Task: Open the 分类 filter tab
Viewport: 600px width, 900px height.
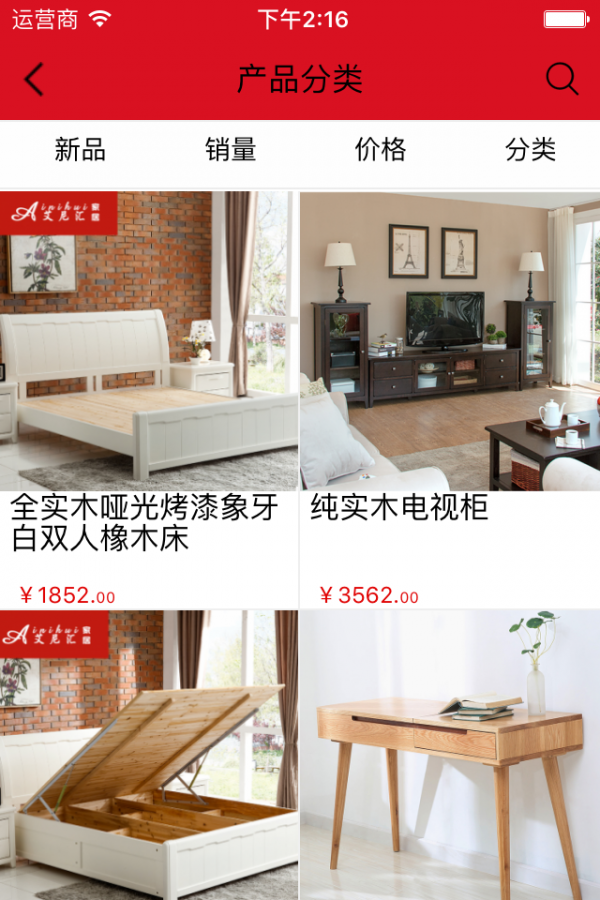Action: (530, 150)
